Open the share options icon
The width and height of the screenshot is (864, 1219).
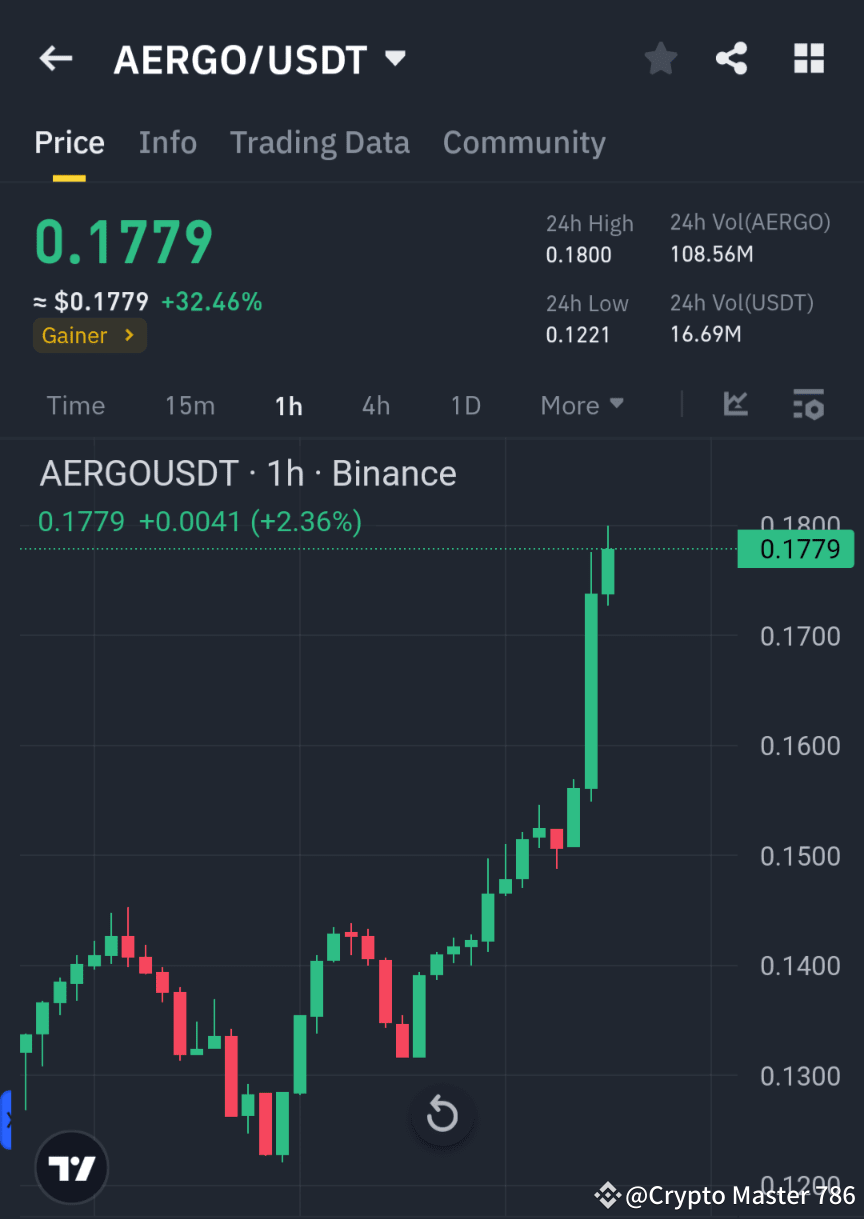coord(732,58)
